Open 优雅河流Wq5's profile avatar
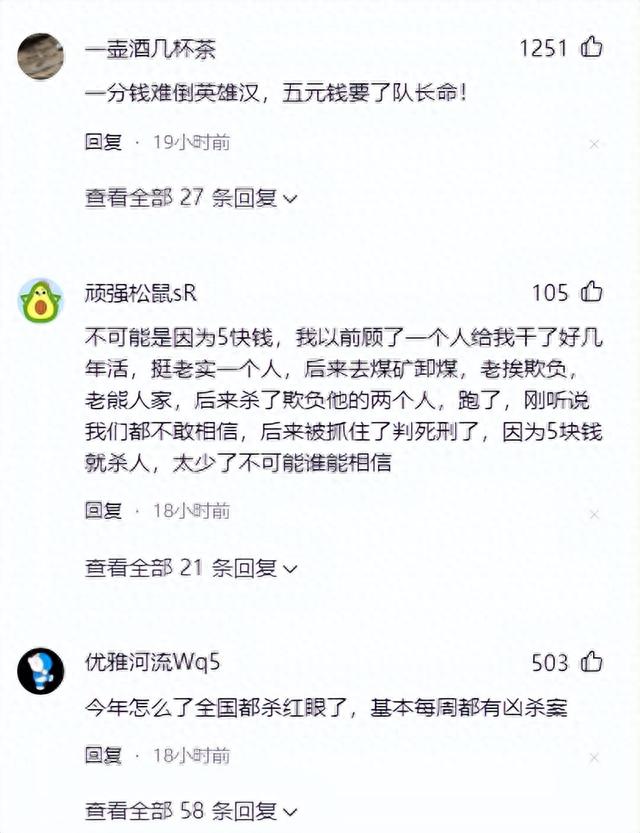640x833 pixels. tap(41, 670)
